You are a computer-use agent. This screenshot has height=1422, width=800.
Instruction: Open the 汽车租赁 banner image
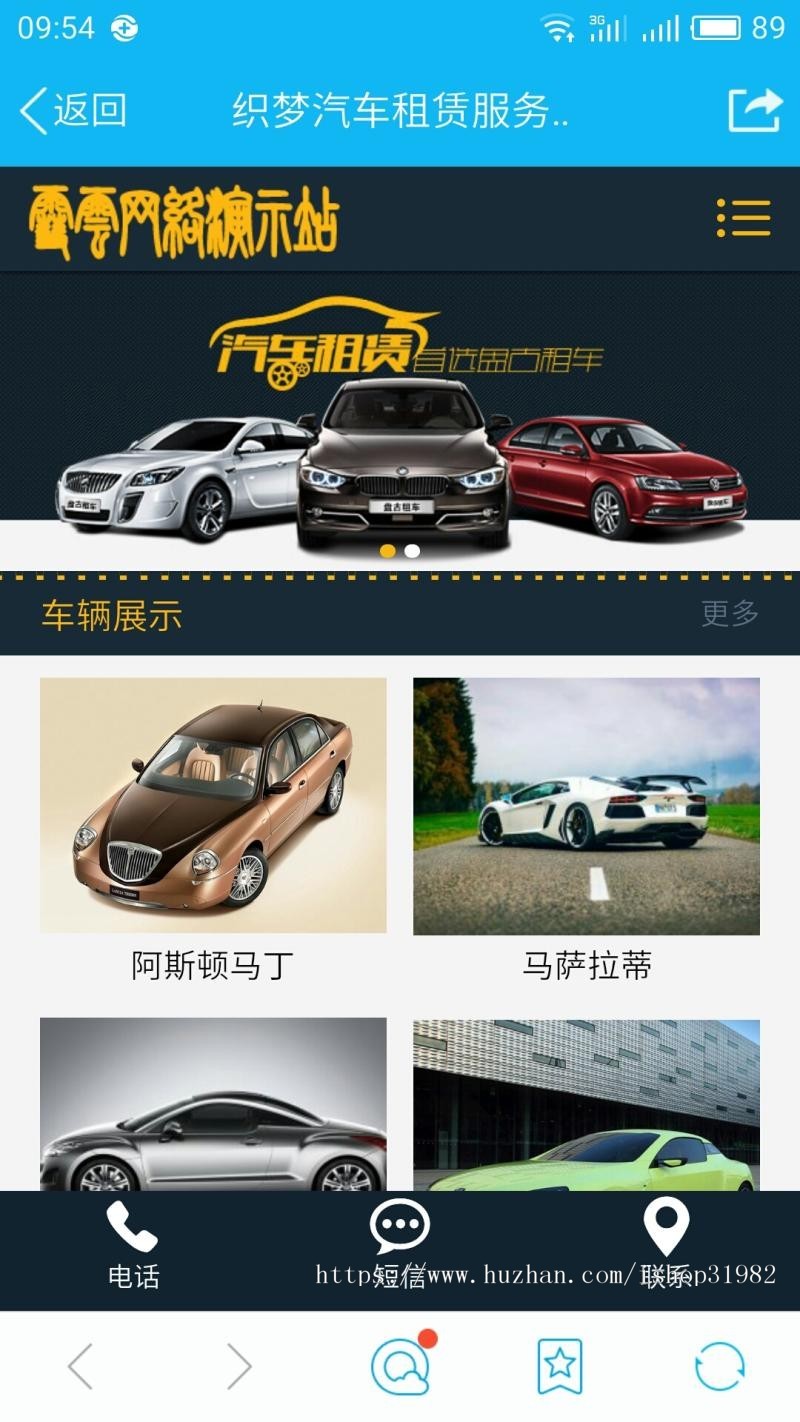(x=400, y=420)
